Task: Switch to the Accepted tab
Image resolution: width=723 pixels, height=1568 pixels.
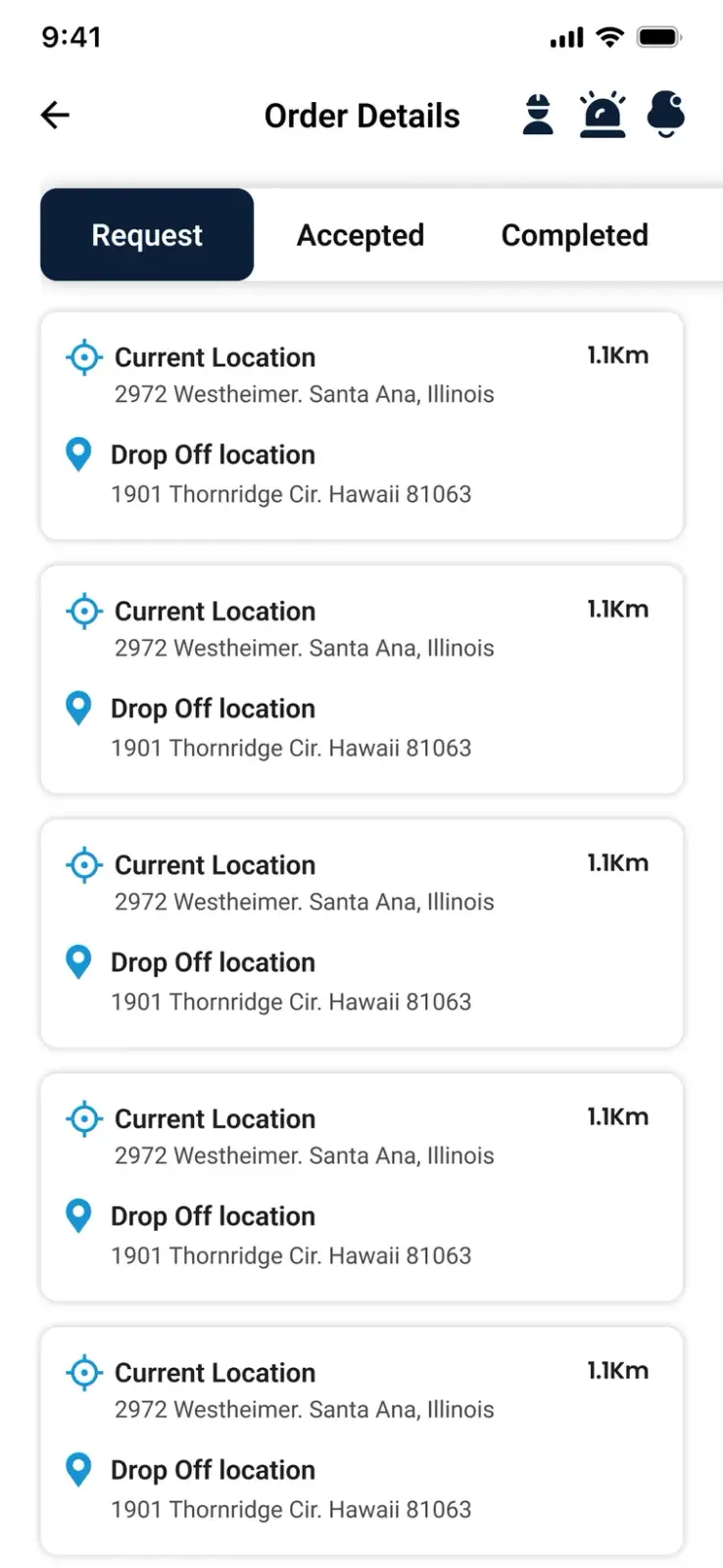Action: click(x=361, y=235)
